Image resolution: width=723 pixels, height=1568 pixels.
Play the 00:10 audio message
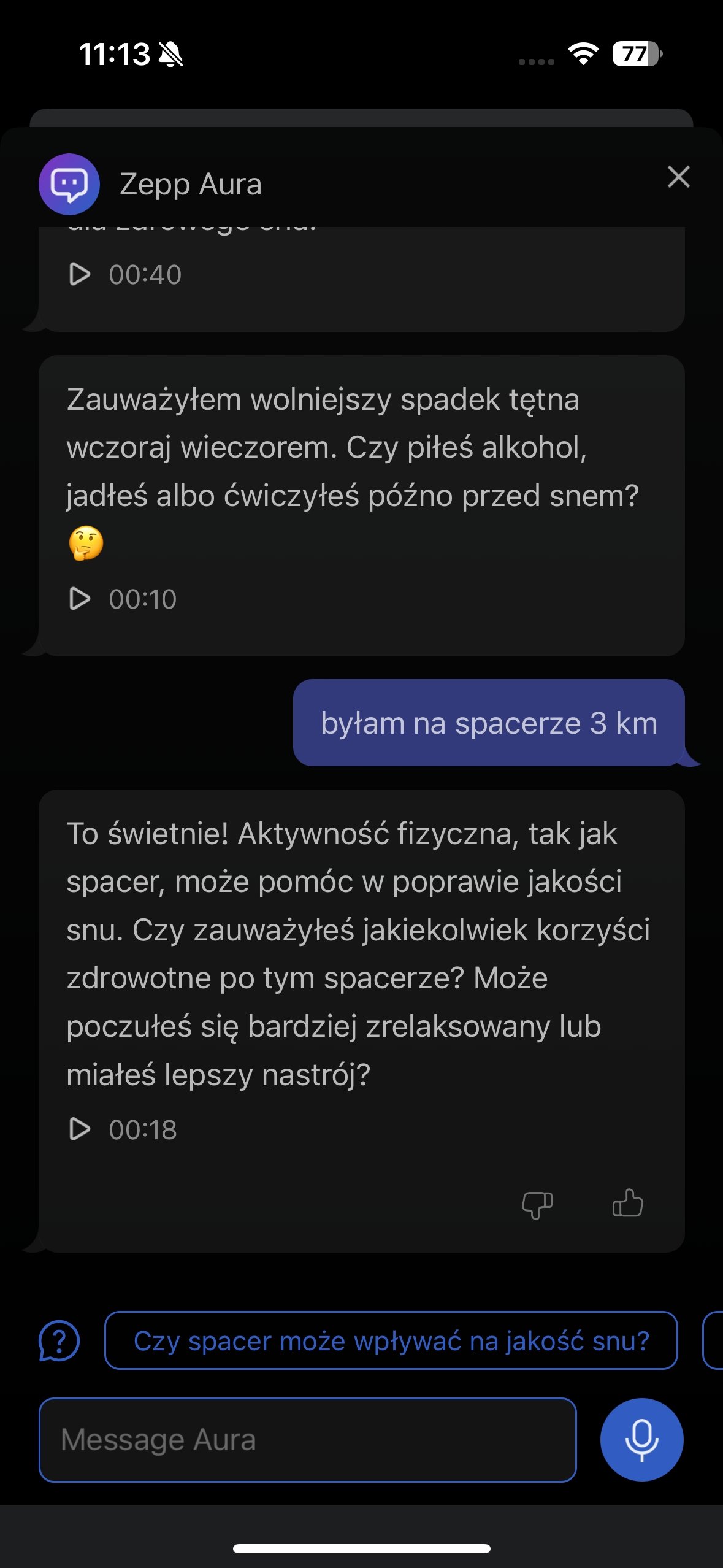[x=80, y=599]
